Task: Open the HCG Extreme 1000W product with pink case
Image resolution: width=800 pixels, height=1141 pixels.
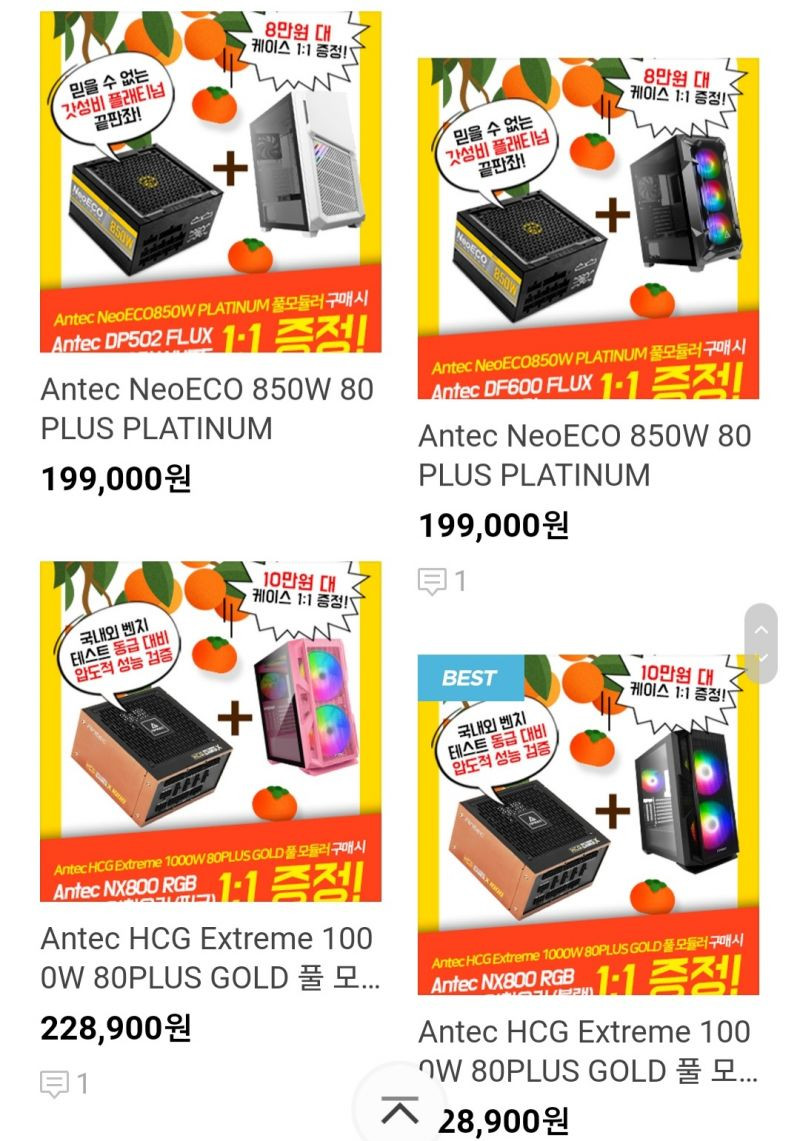Action: 210,731
